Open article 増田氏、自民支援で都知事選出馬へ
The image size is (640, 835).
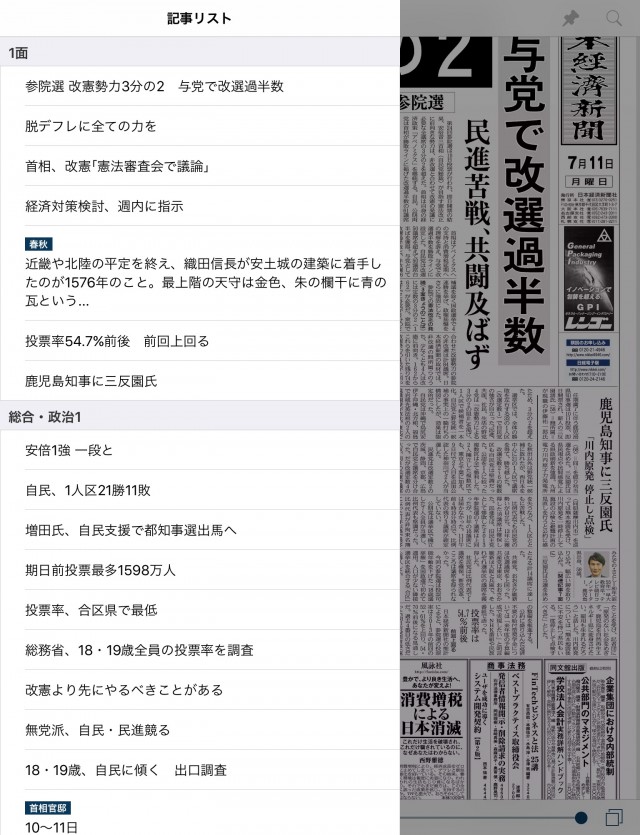tap(200, 530)
